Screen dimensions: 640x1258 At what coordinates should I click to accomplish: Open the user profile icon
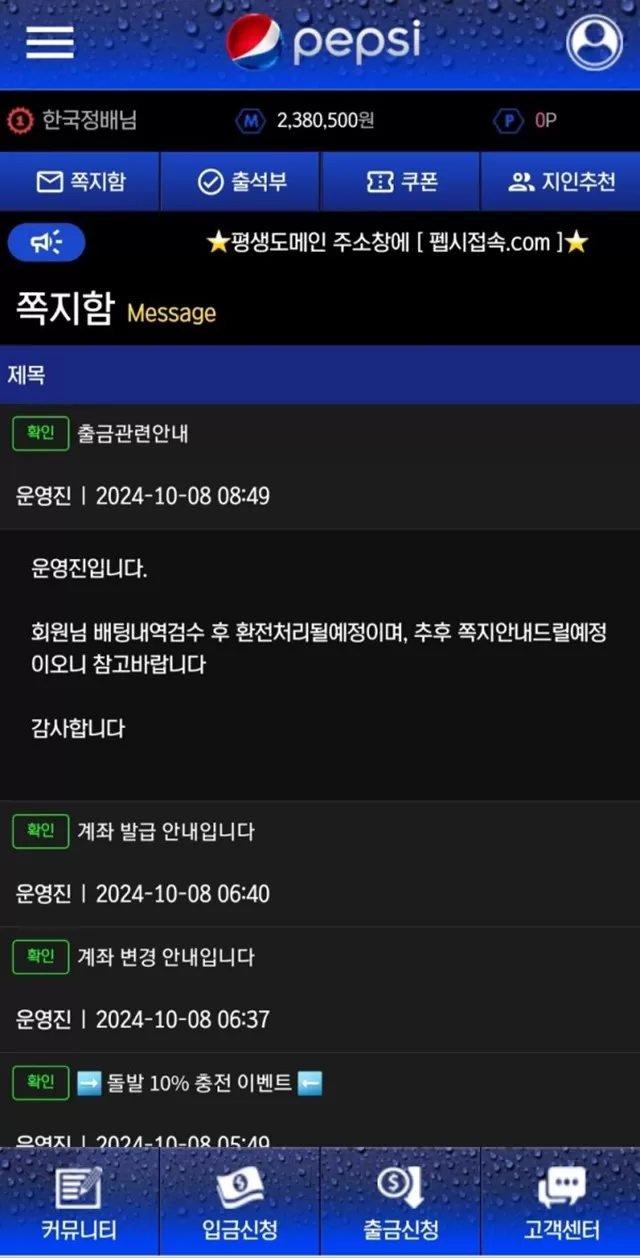click(x=594, y=42)
